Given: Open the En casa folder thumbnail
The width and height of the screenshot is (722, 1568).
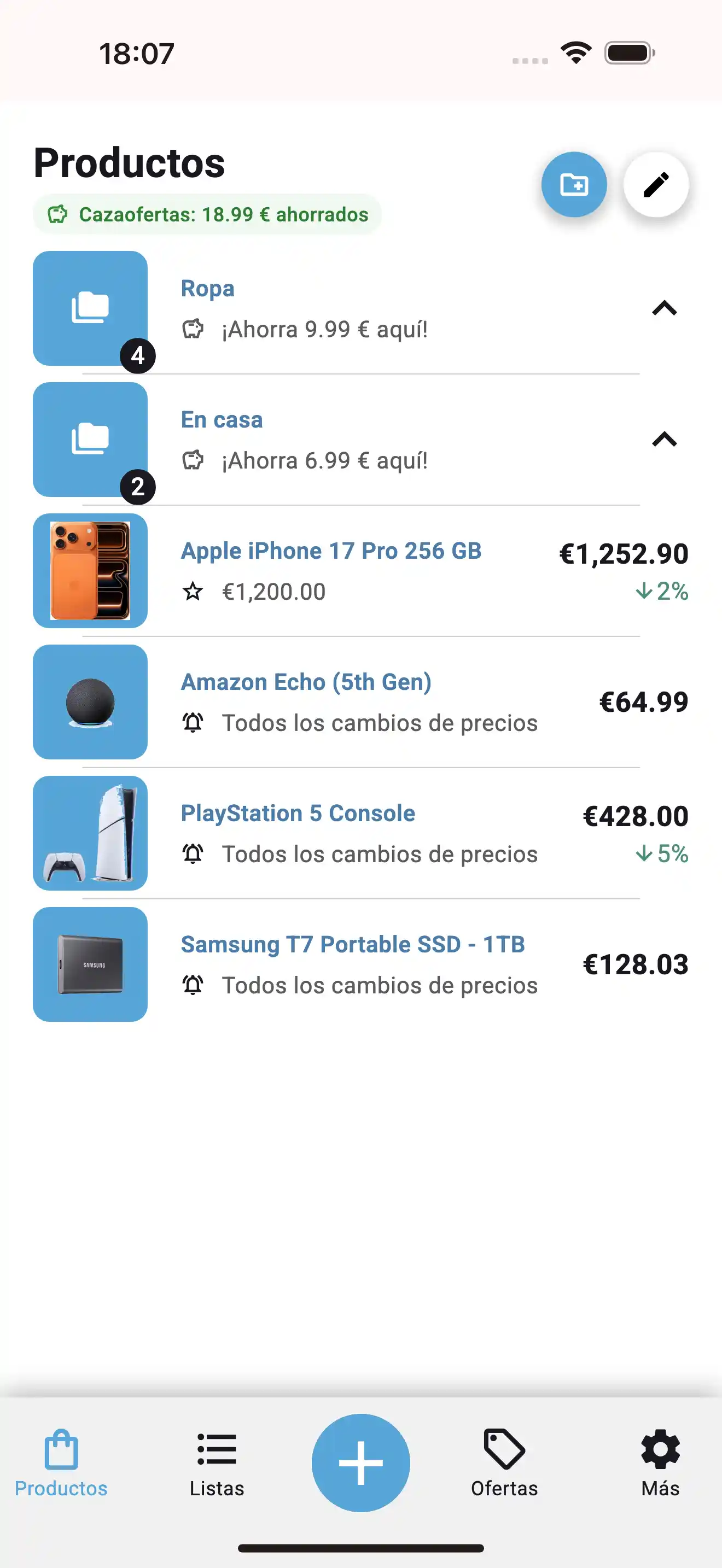Looking at the screenshot, I should pos(90,440).
